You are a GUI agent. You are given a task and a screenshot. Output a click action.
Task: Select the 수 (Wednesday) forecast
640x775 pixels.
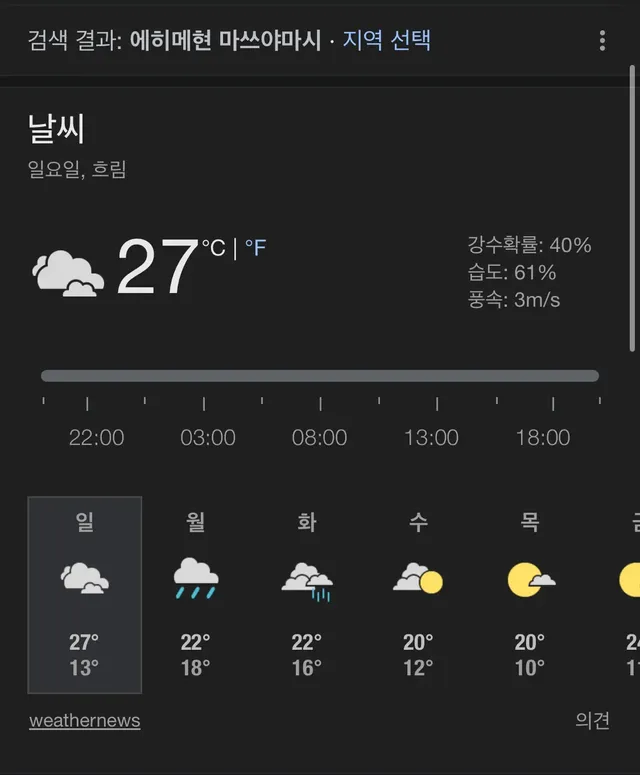[x=418, y=594]
